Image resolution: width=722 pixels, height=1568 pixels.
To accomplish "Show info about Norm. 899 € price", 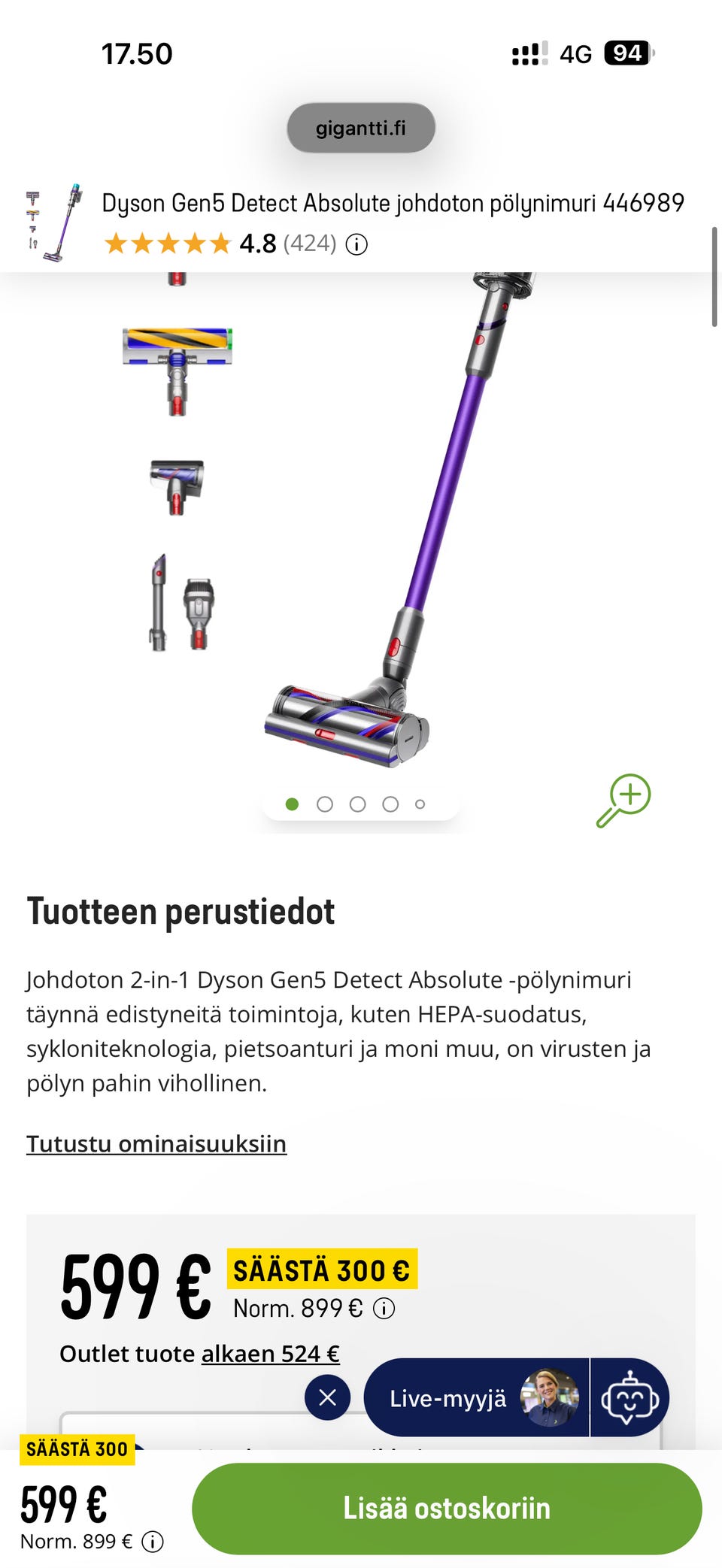I will pos(384,1309).
